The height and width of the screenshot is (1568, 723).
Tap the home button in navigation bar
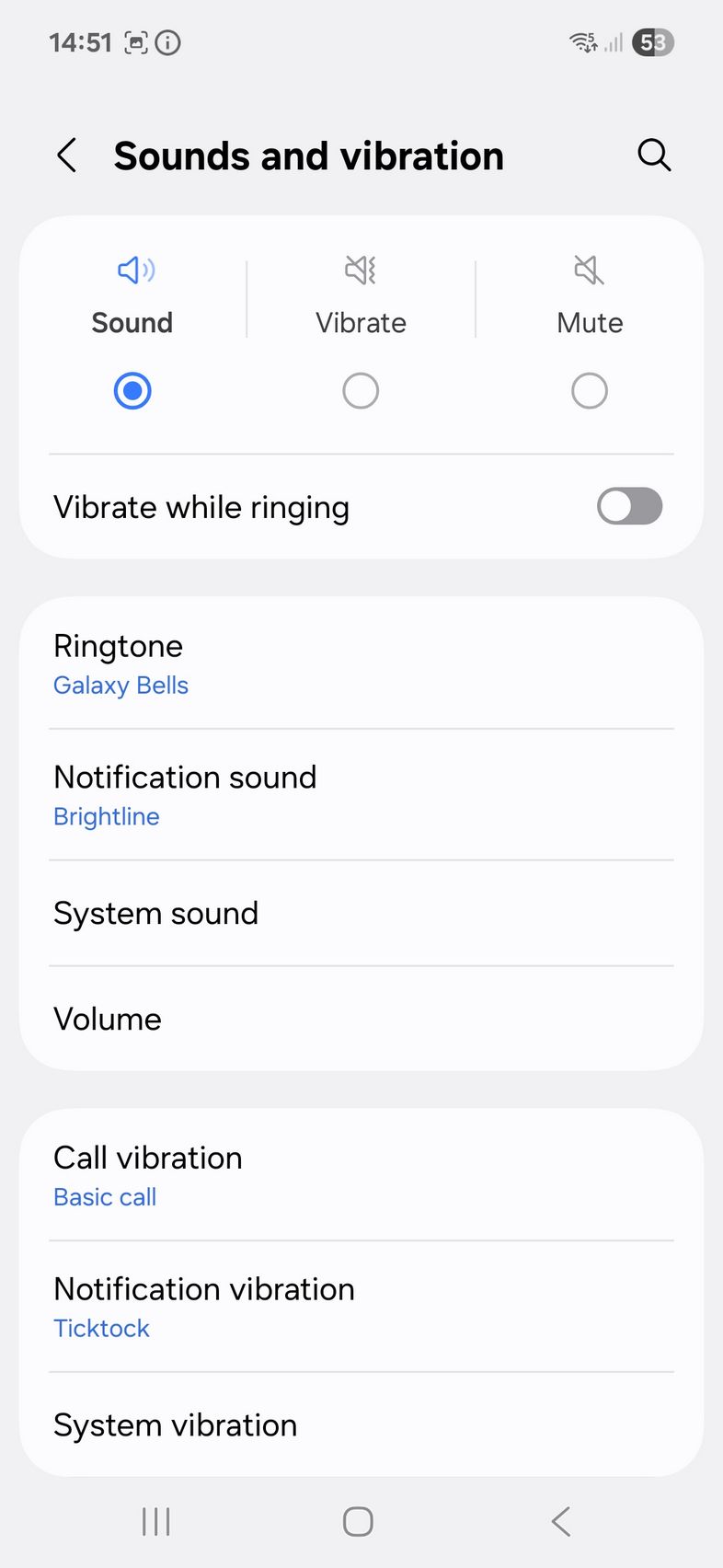click(358, 1521)
